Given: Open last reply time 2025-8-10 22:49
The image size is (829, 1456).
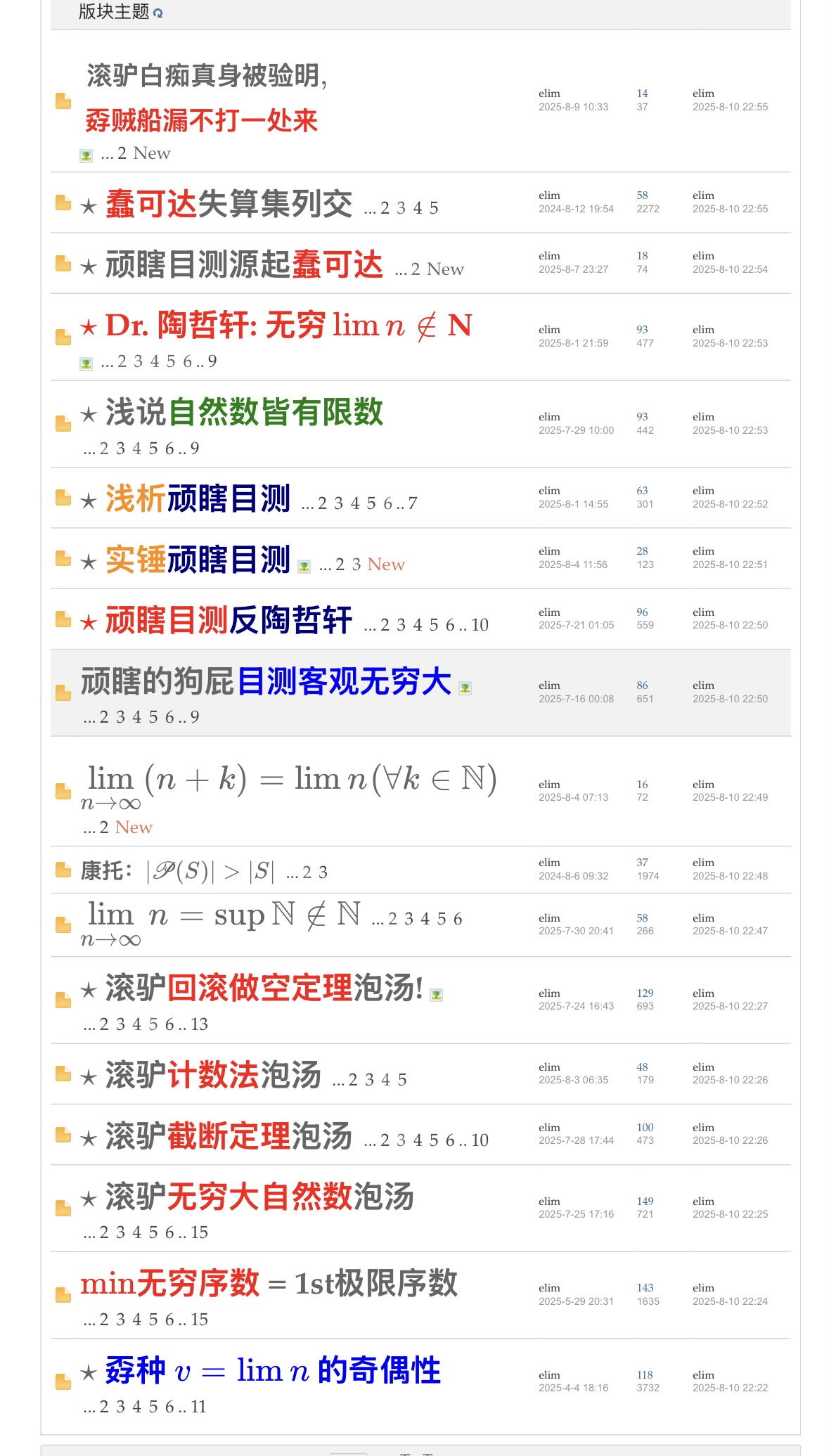Looking at the screenshot, I should click(730, 797).
